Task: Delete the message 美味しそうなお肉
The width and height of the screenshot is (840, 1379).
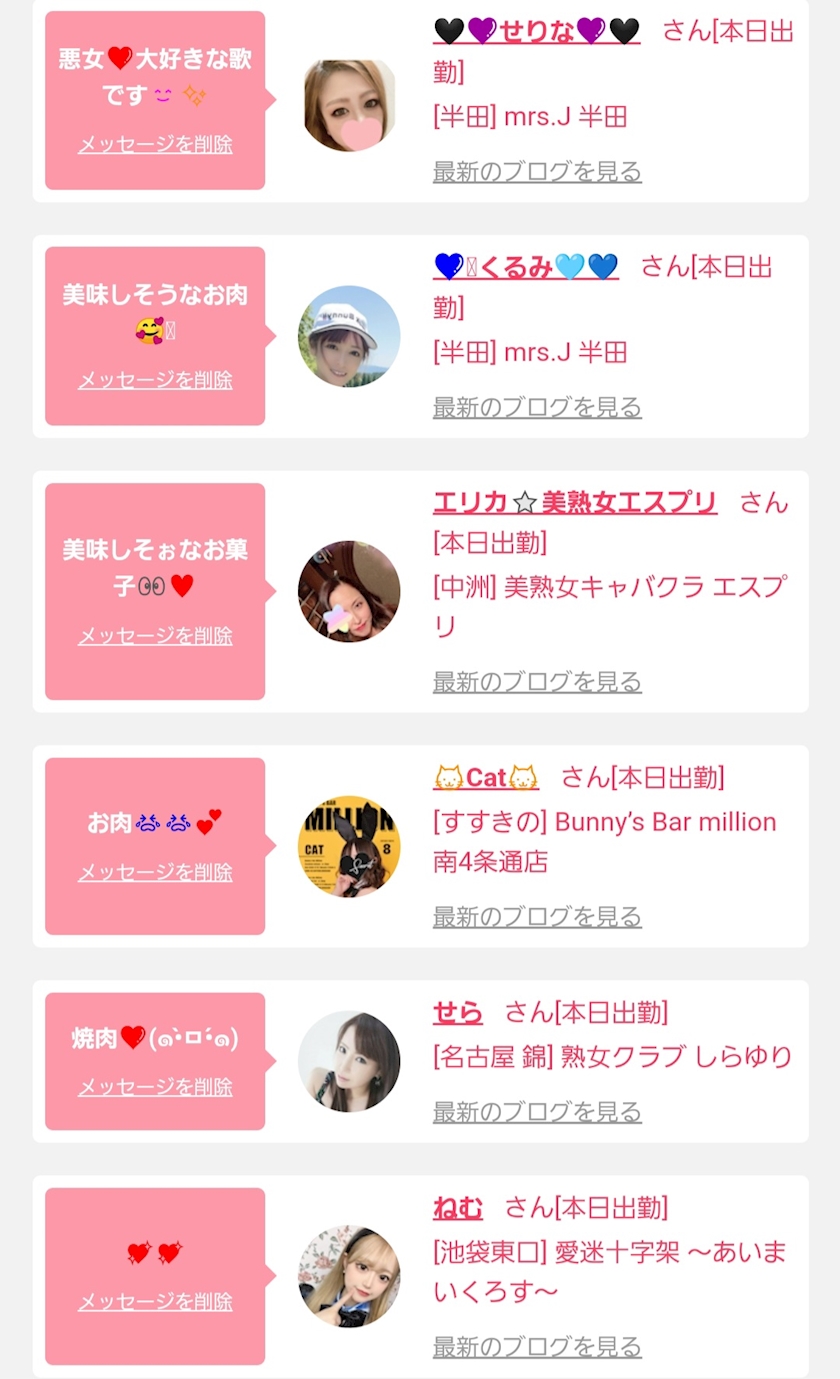Action: [x=155, y=380]
